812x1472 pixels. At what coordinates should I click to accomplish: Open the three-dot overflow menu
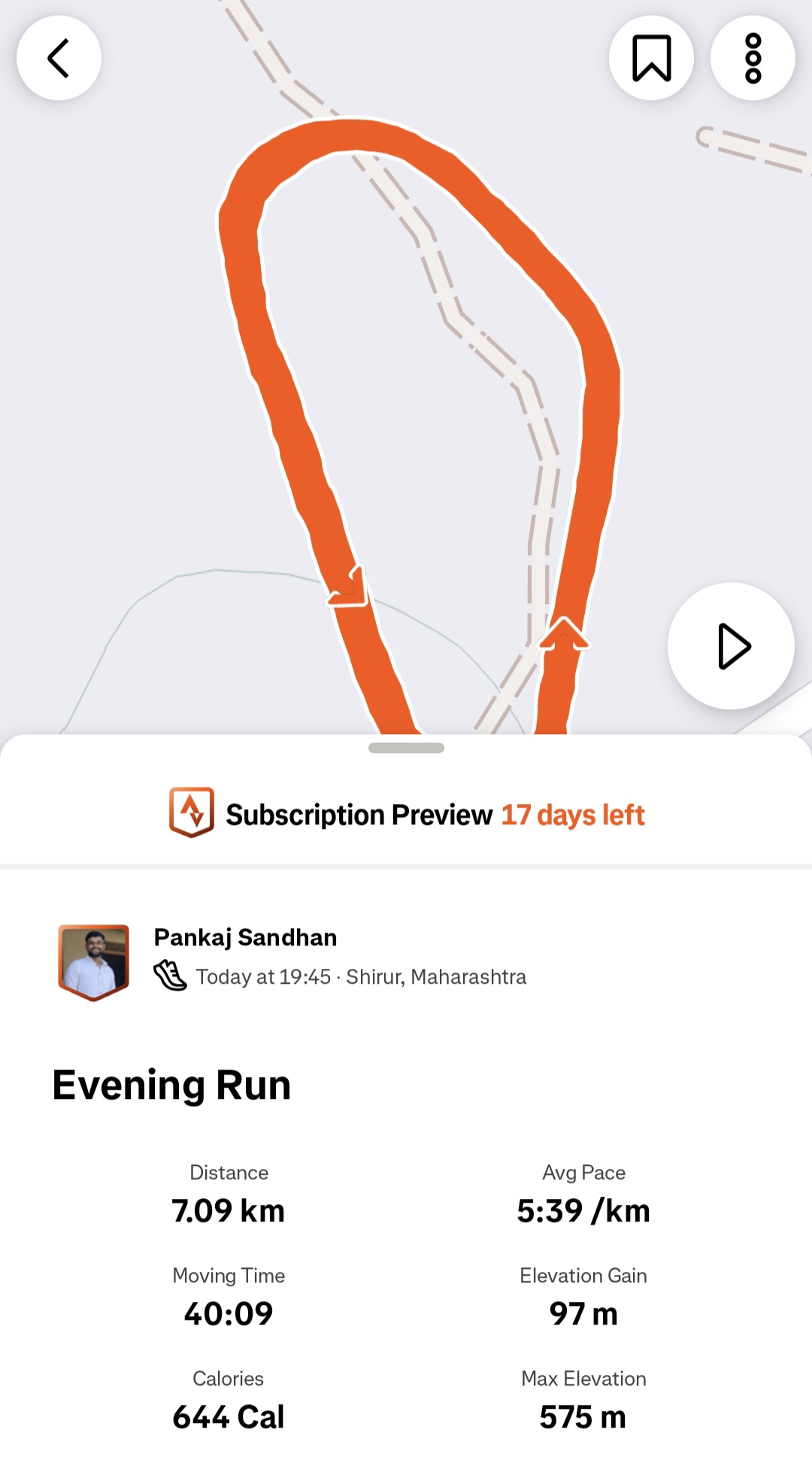click(753, 58)
